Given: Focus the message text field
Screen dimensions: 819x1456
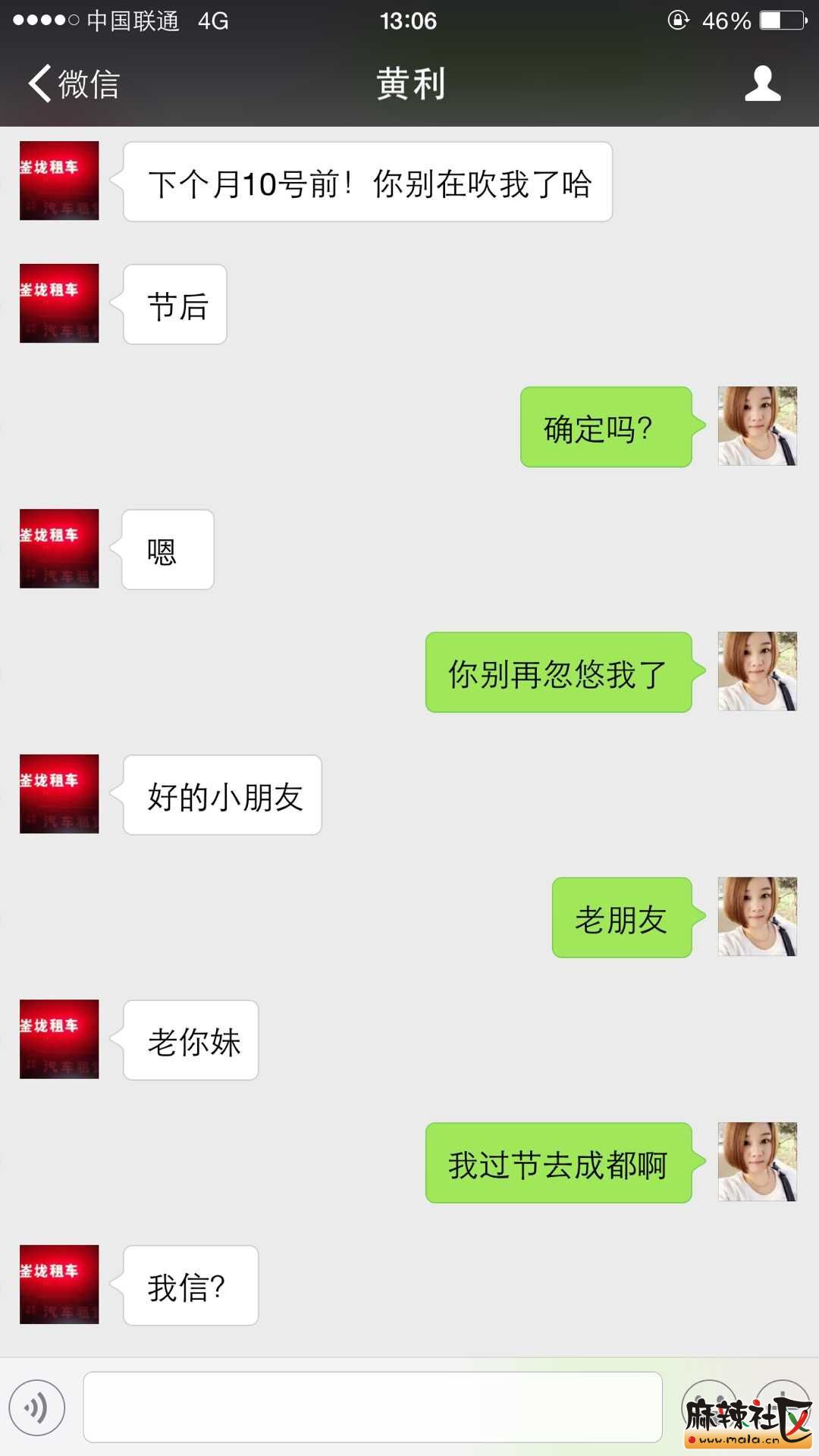Looking at the screenshot, I should [x=372, y=1407].
